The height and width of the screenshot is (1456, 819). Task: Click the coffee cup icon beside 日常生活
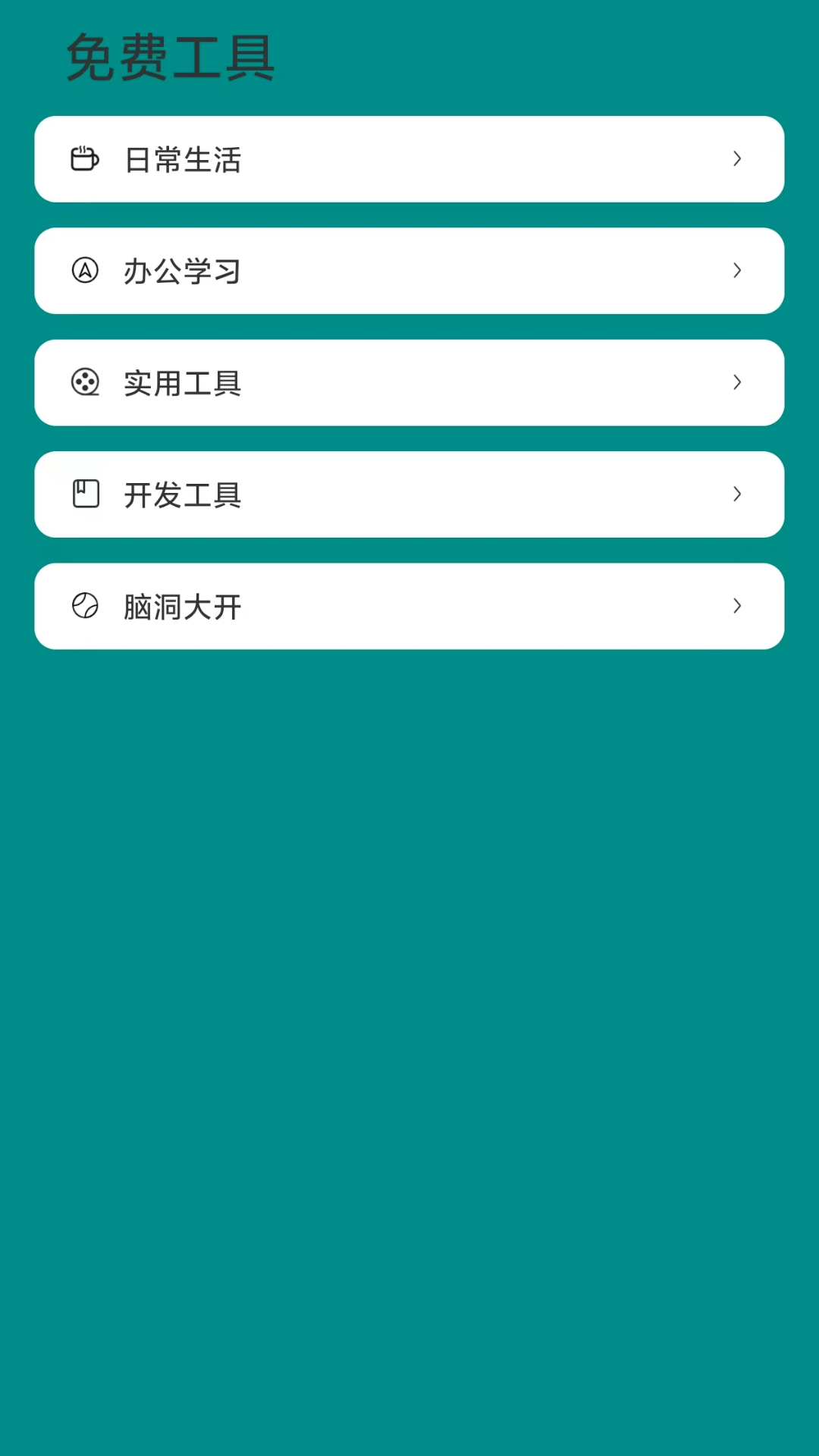[86, 159]
